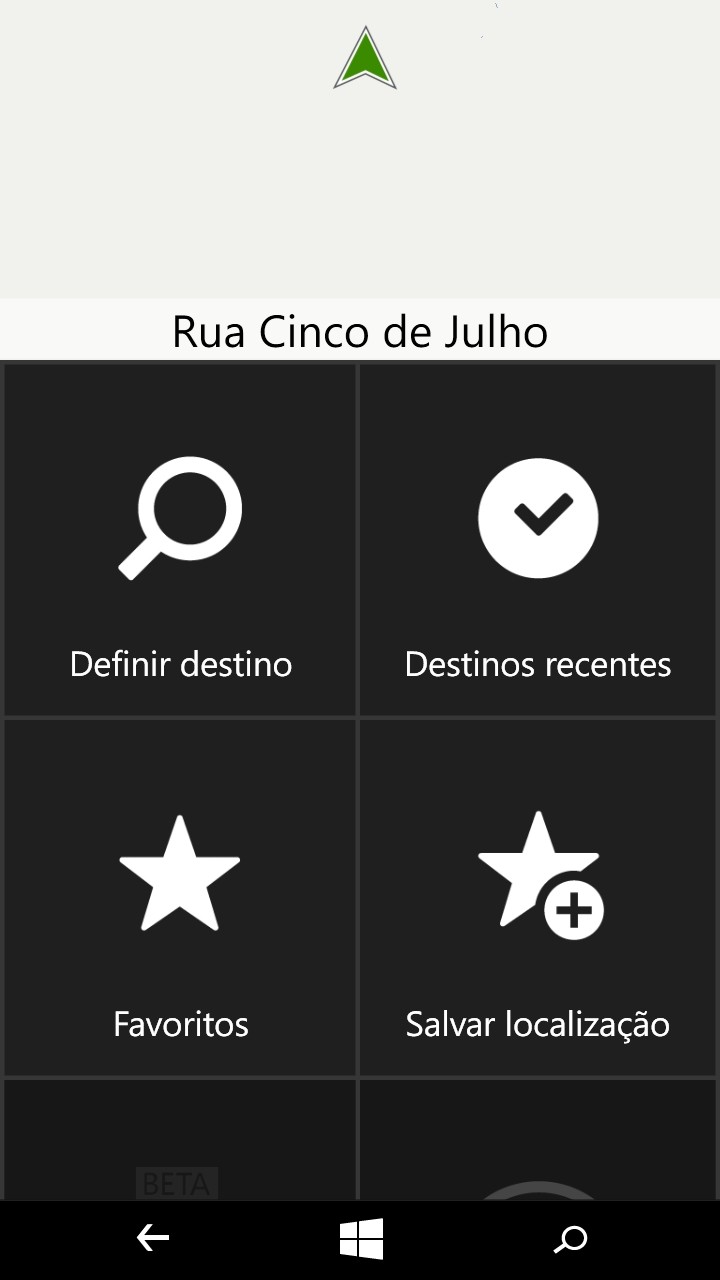Select Salvar localização
Image resolution: width=720 pixels, height=1280 pixels.
538,897
